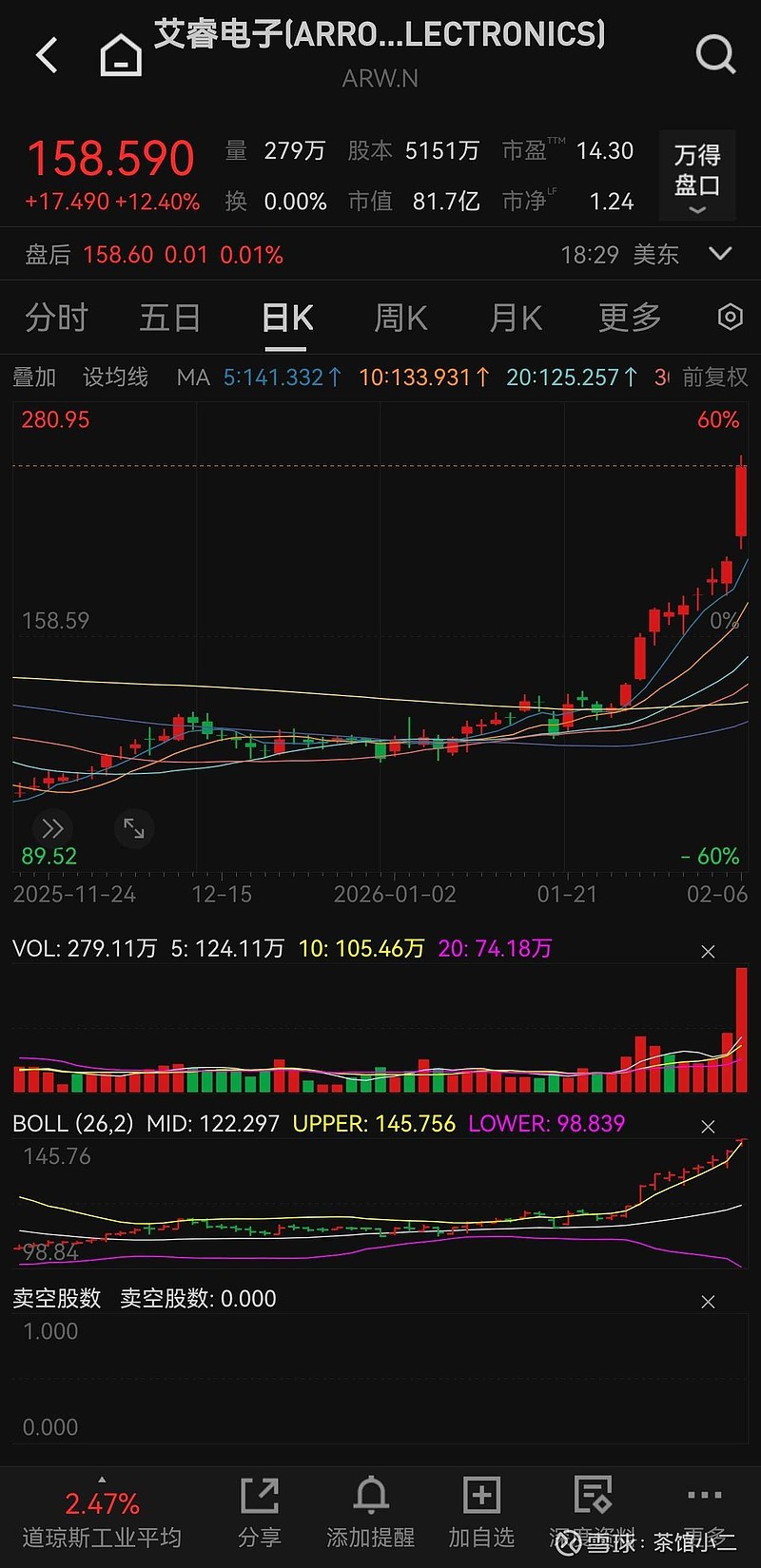
Task: Switch to the 月K tab
Action: click(x=515, y=318)
